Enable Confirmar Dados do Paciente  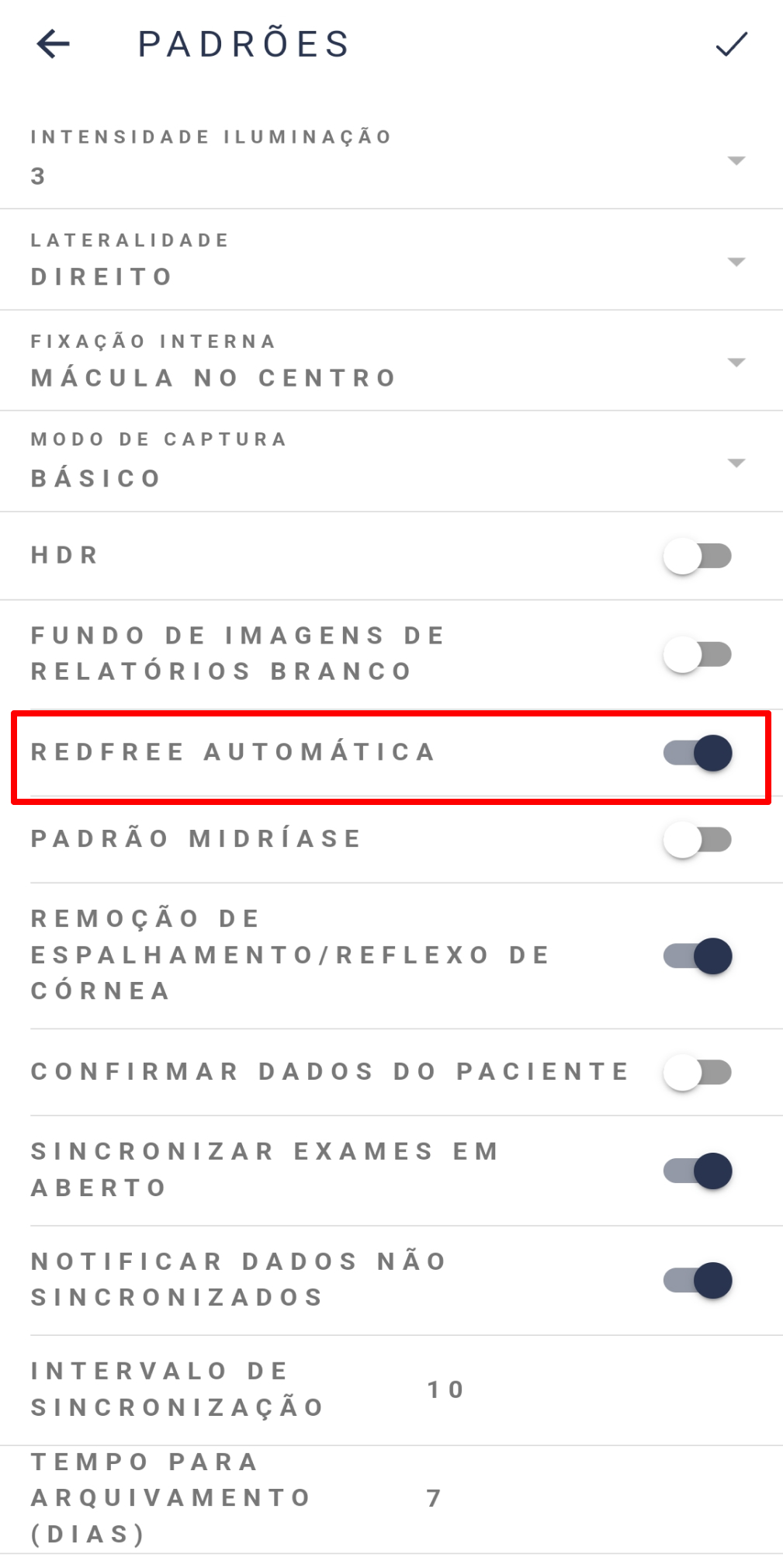(697, 1072)
